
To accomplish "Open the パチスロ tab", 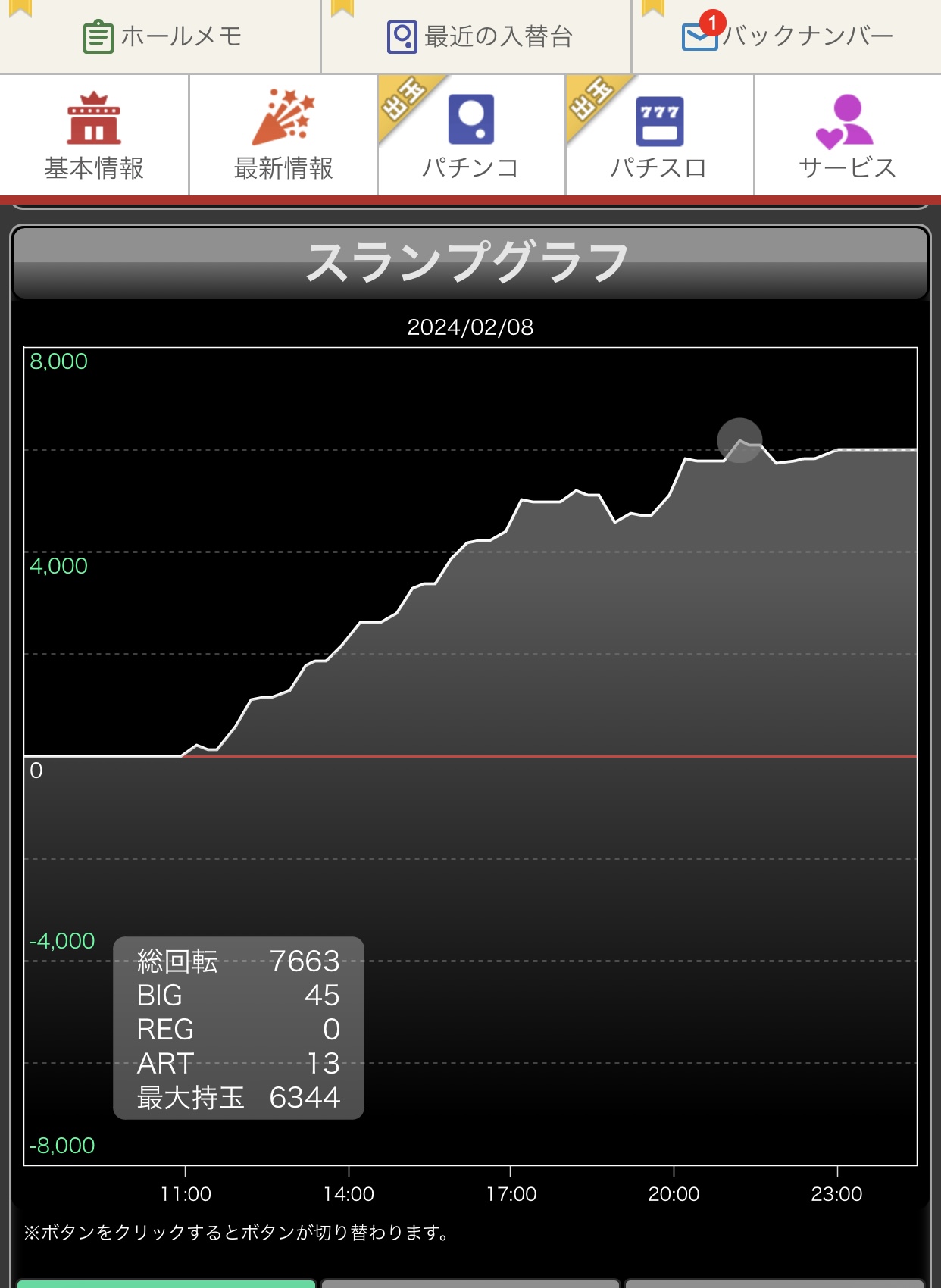I will [659, 136].
